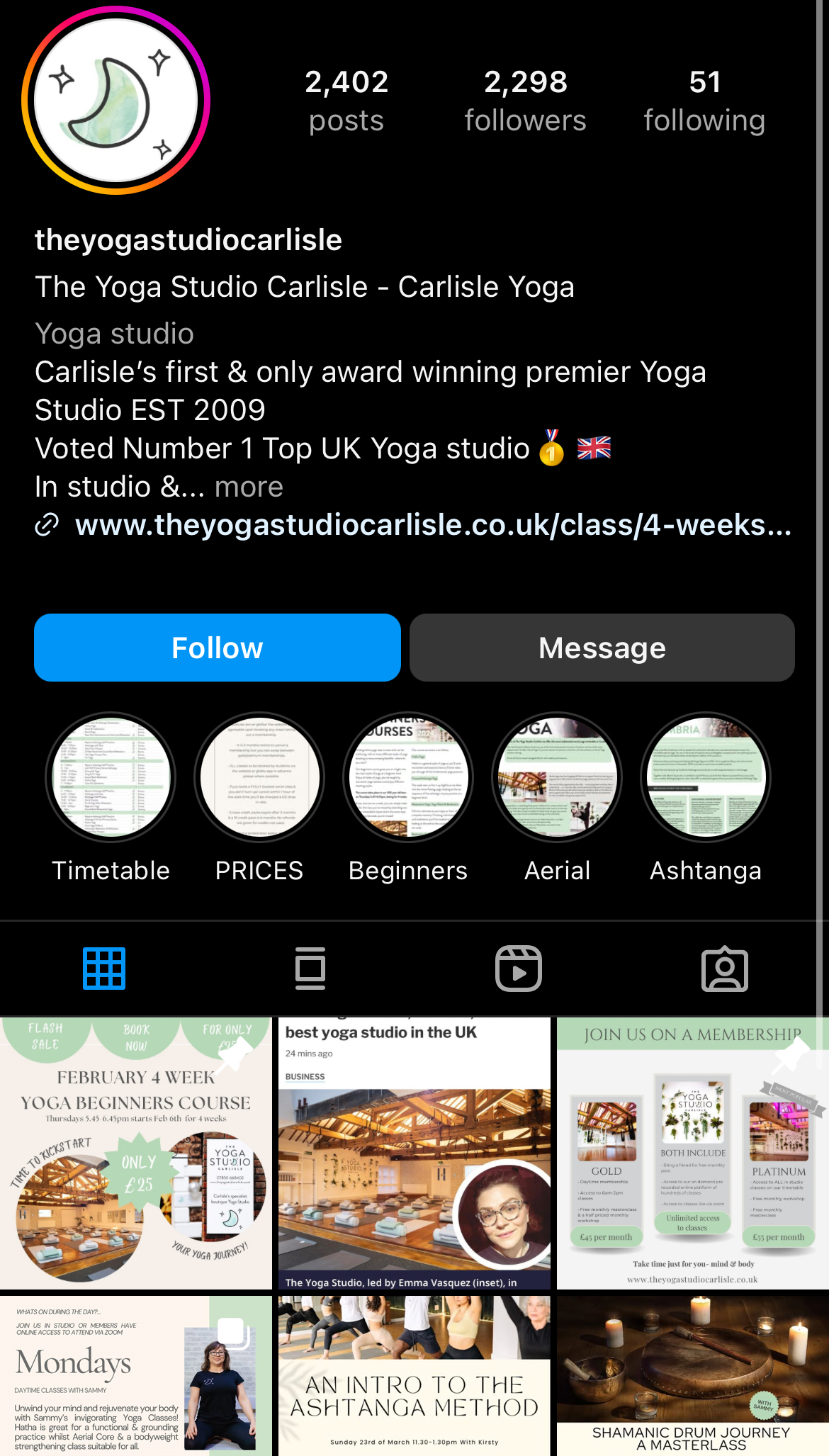Follow theyogastudiocarlisle
Viewport: 829px width, 1456px height.
218,648
